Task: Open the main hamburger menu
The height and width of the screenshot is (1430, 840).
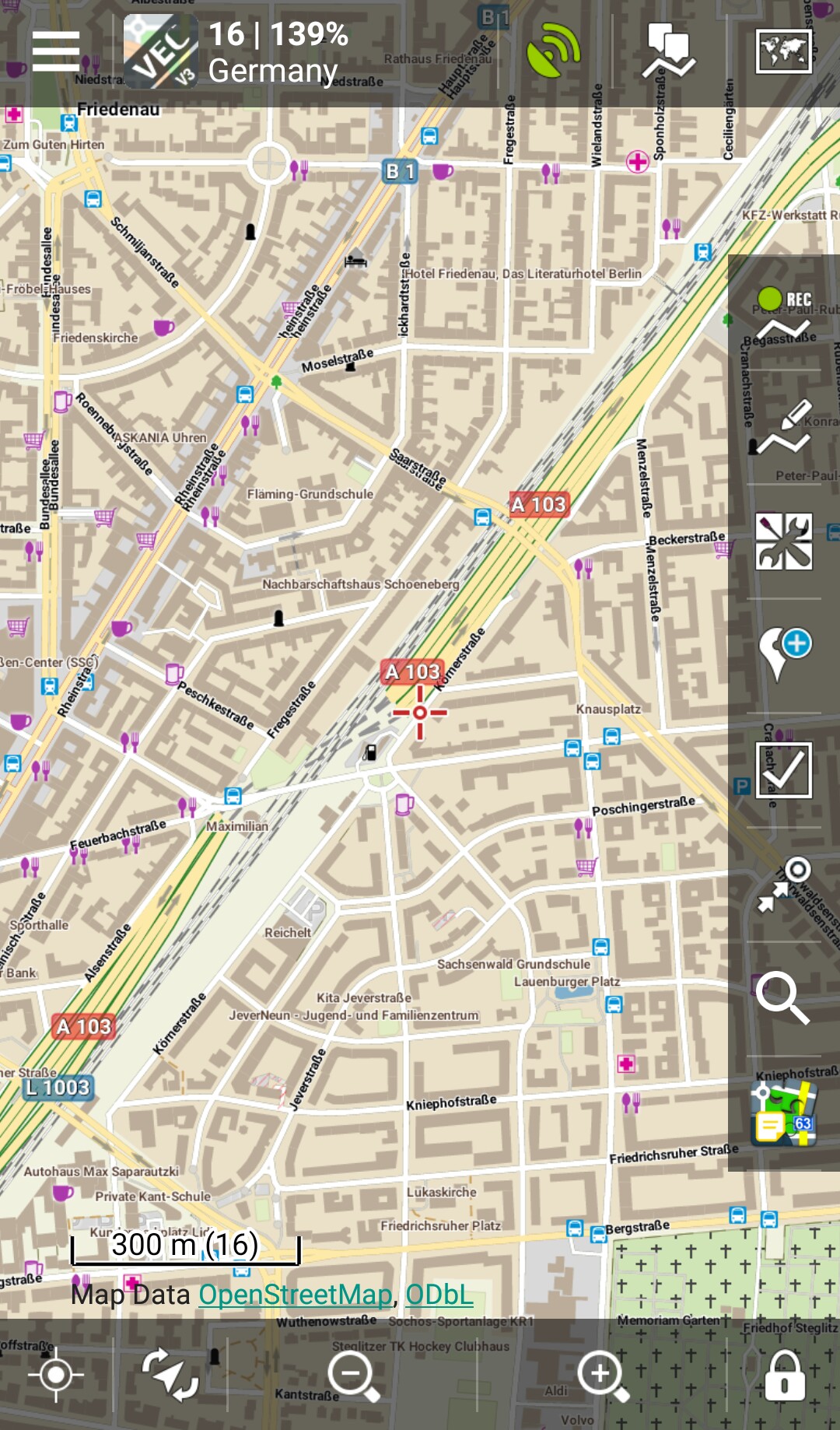Action: (x=56, y=51)
